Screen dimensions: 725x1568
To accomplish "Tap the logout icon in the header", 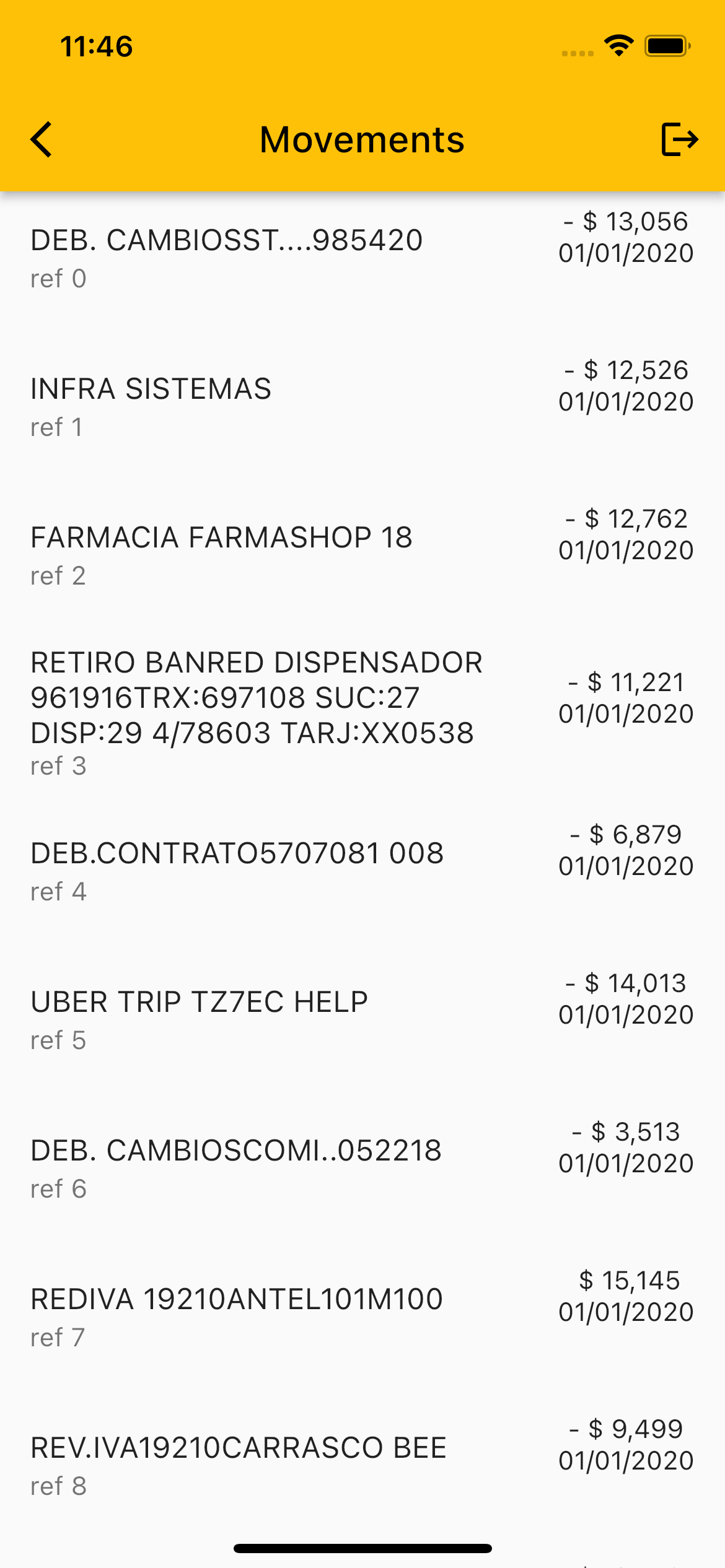I will click(x=680, y=139).
